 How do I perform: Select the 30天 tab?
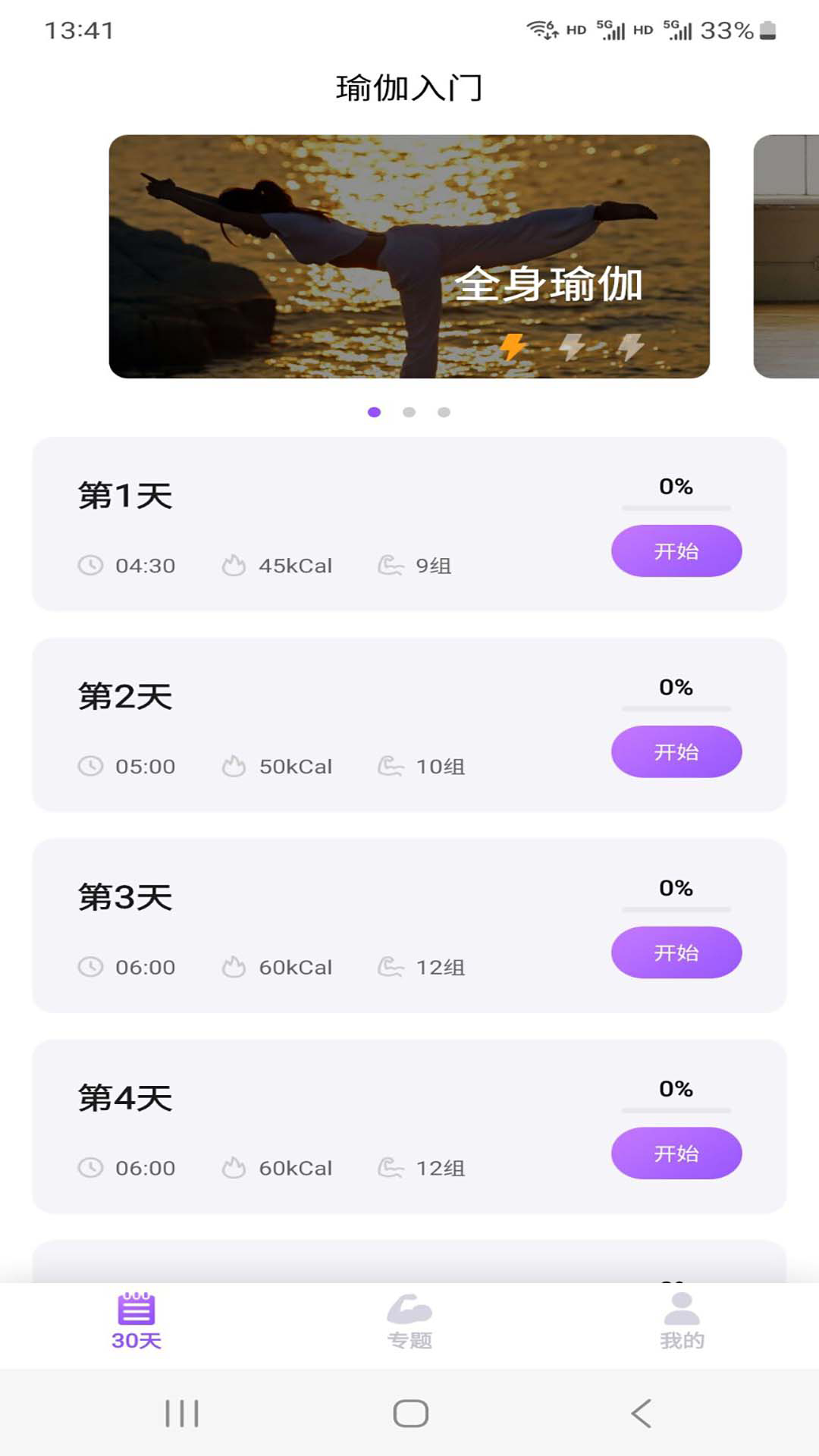click(136, 1322)
